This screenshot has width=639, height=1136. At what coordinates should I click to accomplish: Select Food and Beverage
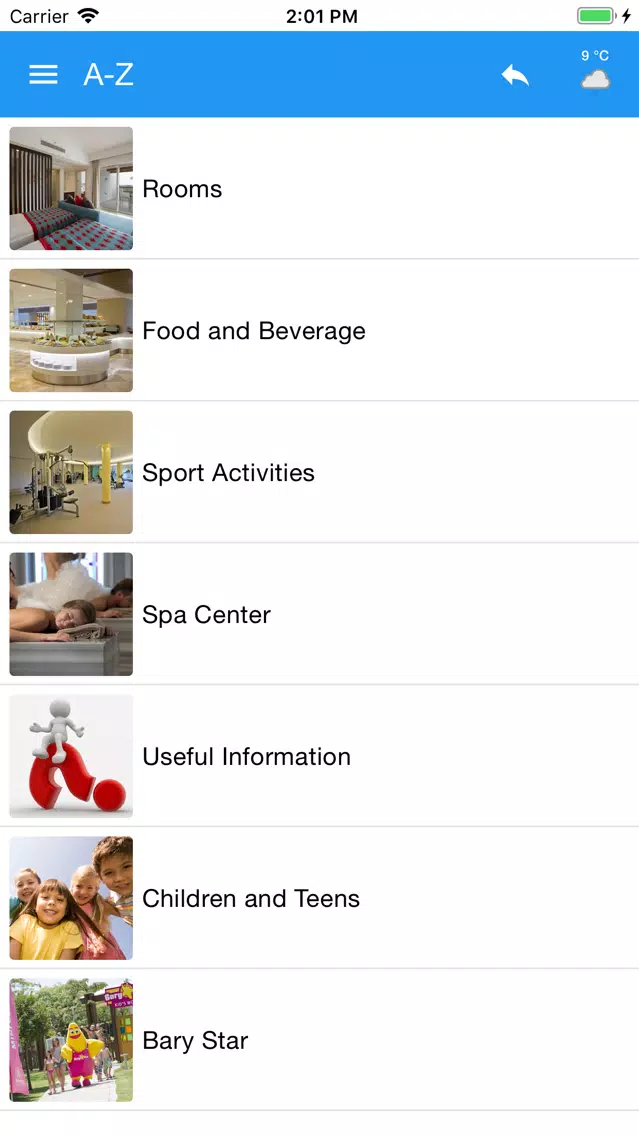click(320, 330)
